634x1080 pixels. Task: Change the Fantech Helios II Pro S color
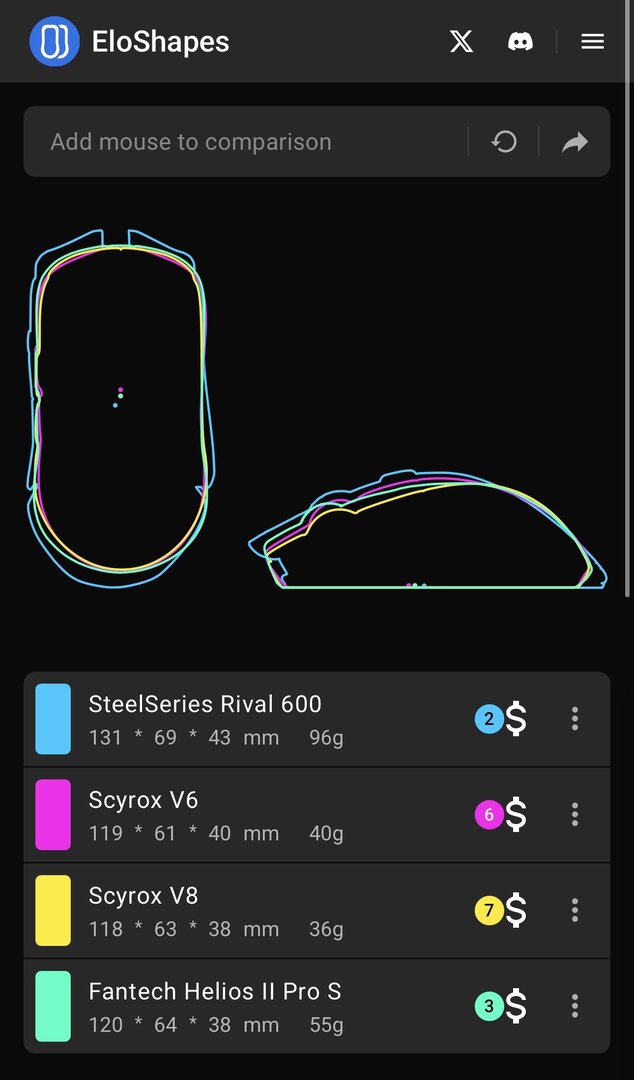click(x=53, y=1006)
